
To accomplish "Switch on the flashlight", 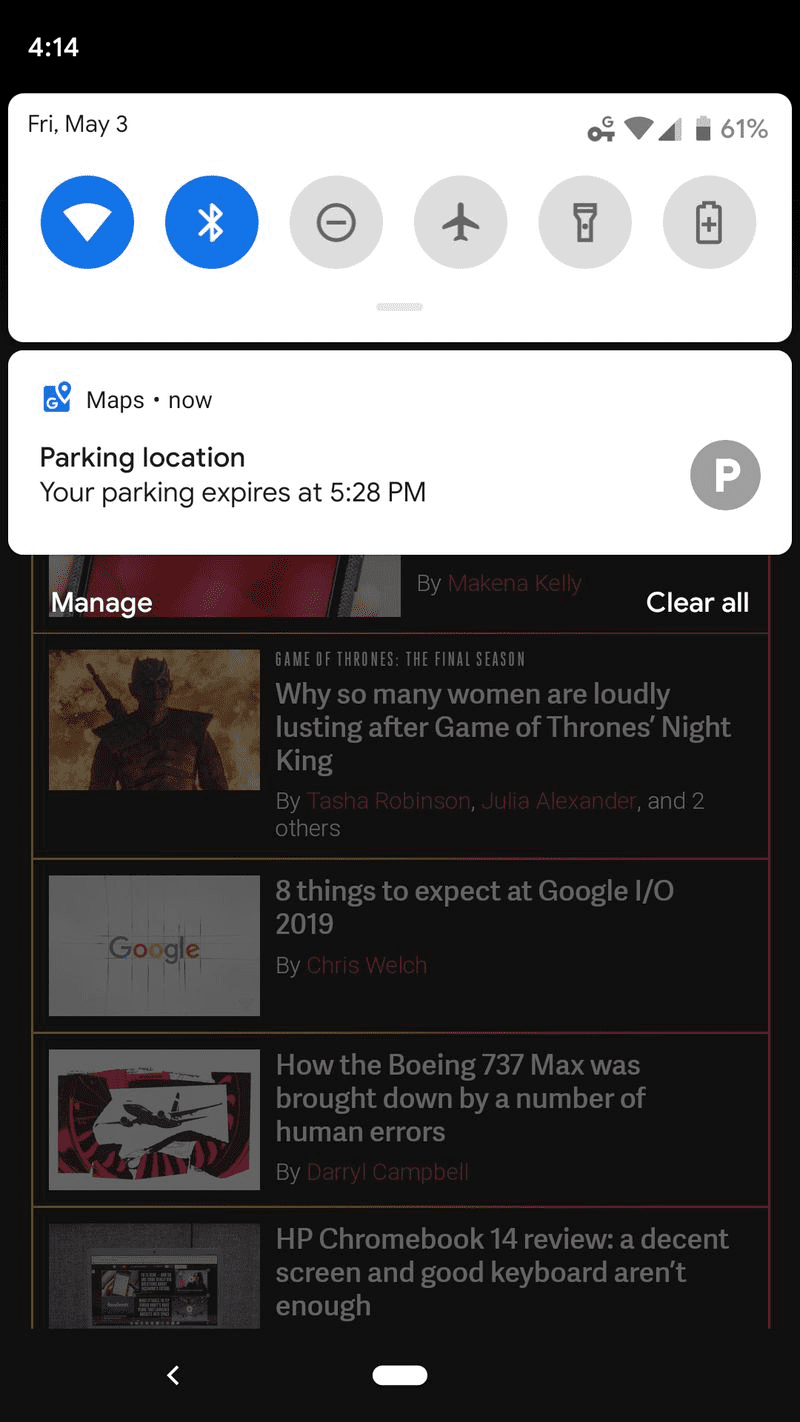I will pyautogui.click(x=585, y=222).
